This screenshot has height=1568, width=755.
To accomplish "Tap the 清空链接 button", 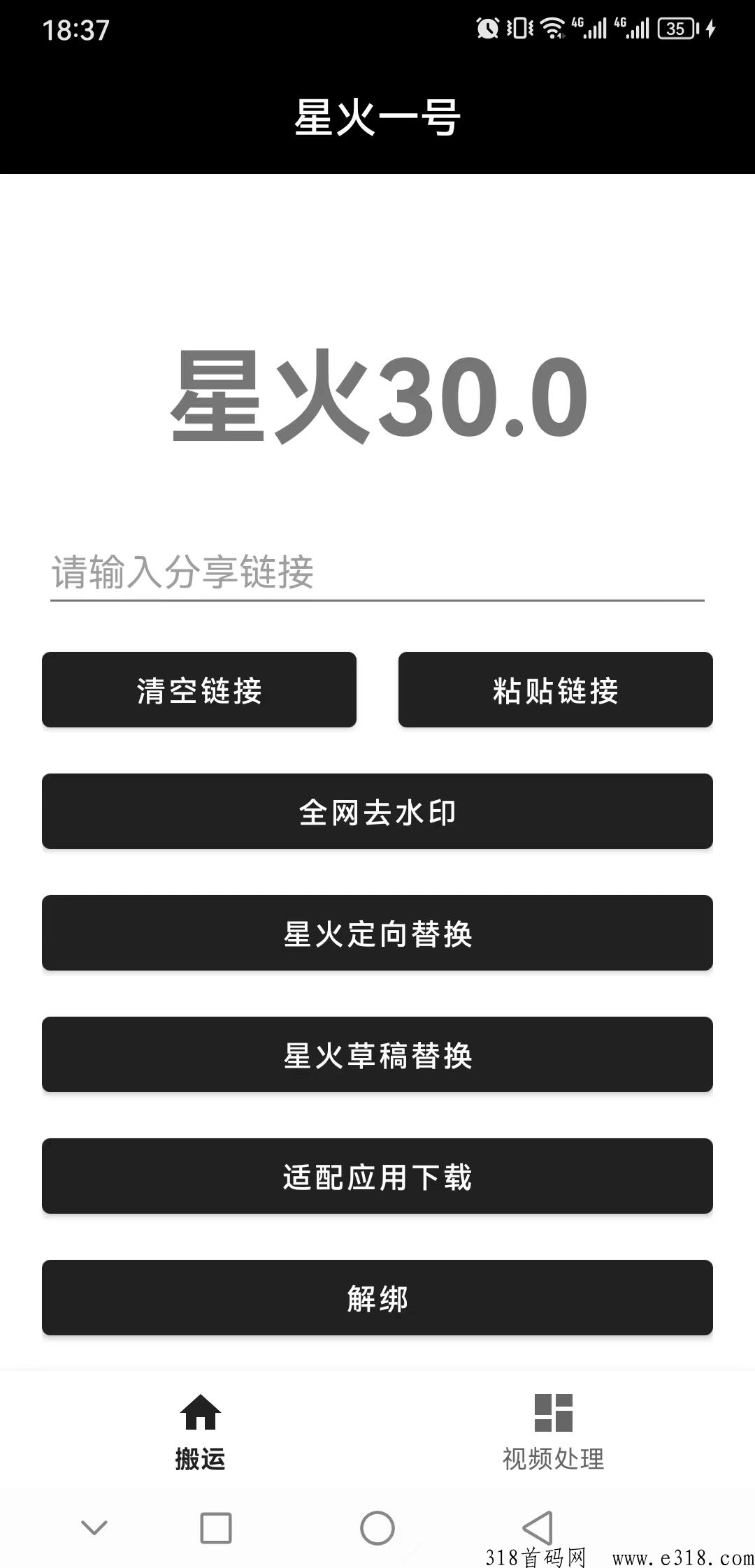I will pyautogui.click(x=199, y=690).
